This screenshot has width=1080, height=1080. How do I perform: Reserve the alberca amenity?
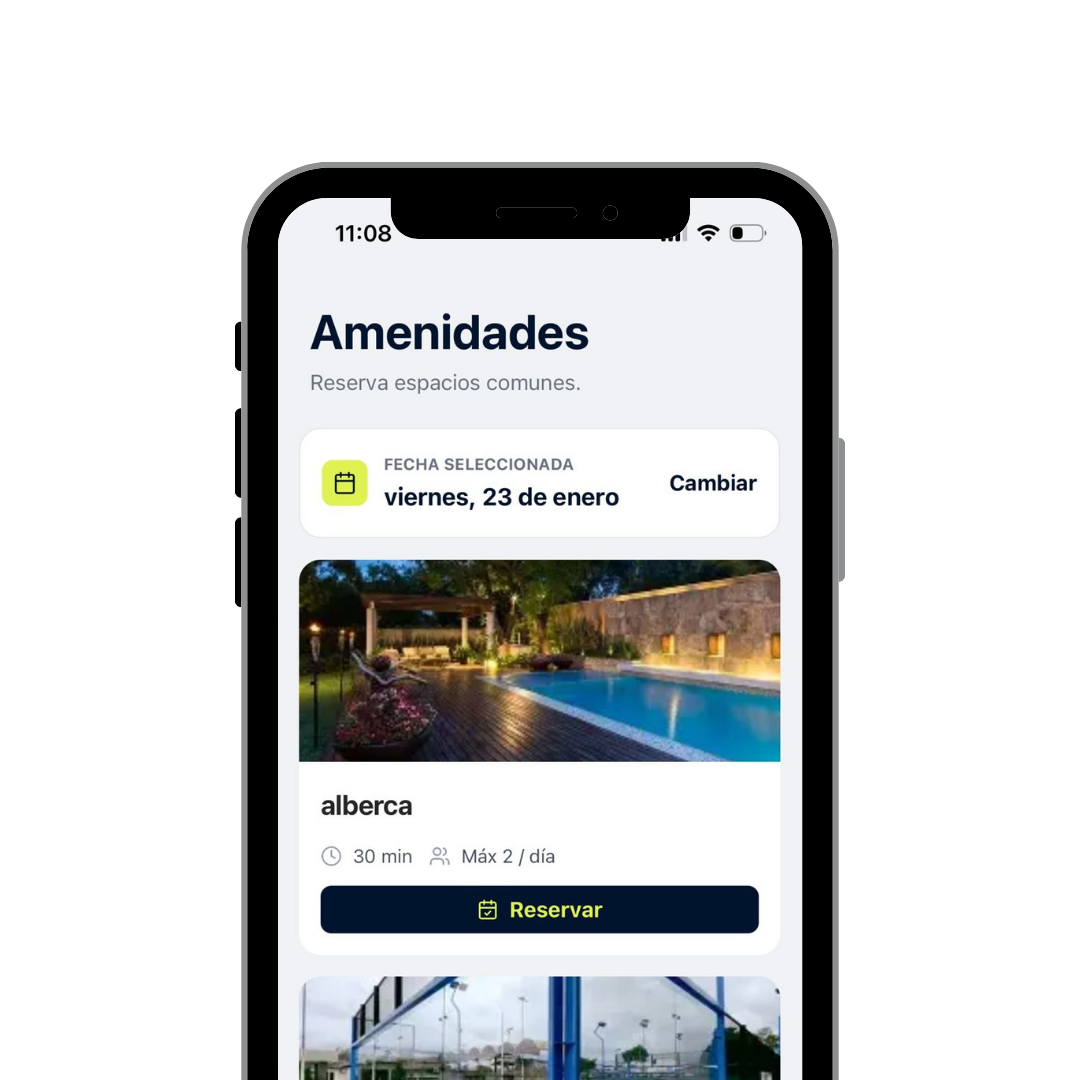tap(539, 910)
